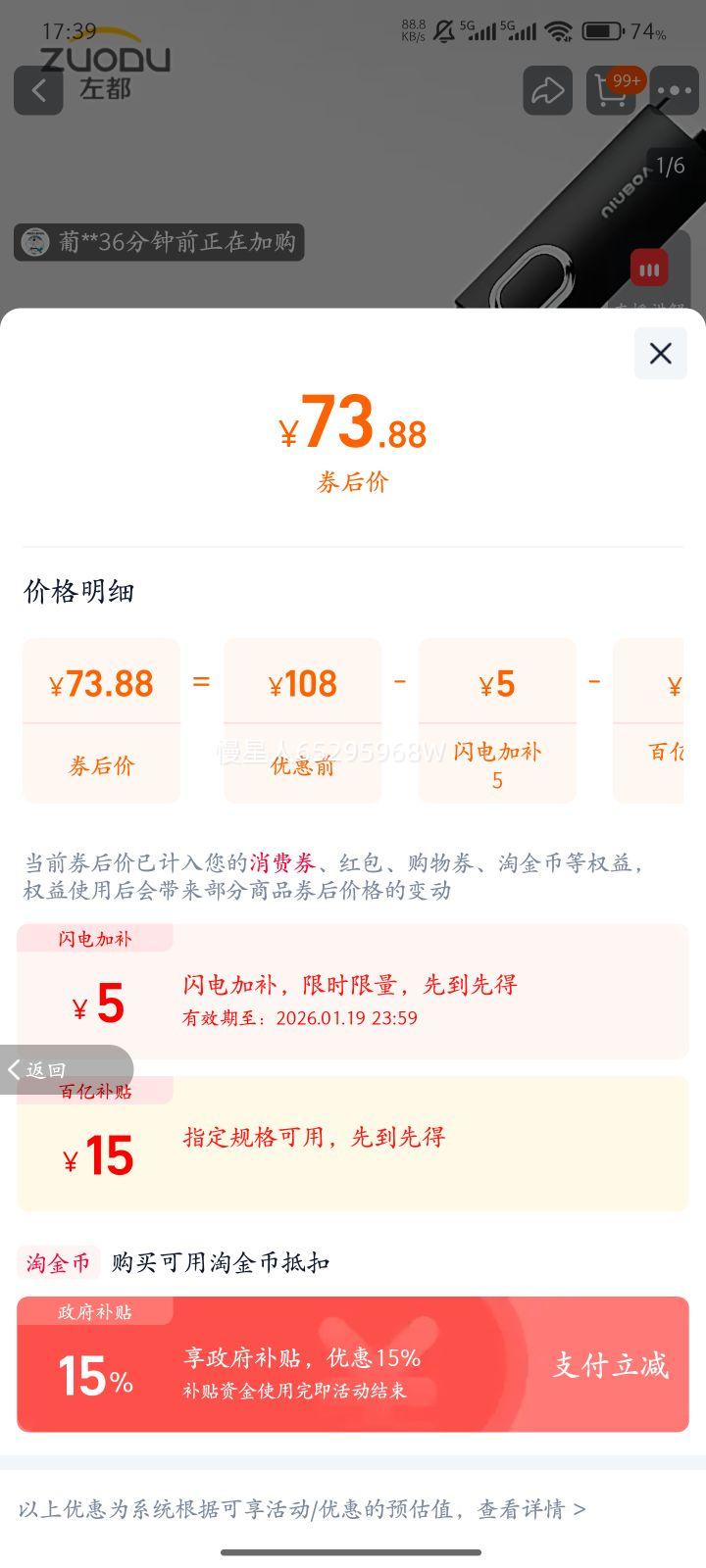Tap the battery indicator in the status bar
706x1568 pixels.
pyautogui.click(x=600, y=29)
